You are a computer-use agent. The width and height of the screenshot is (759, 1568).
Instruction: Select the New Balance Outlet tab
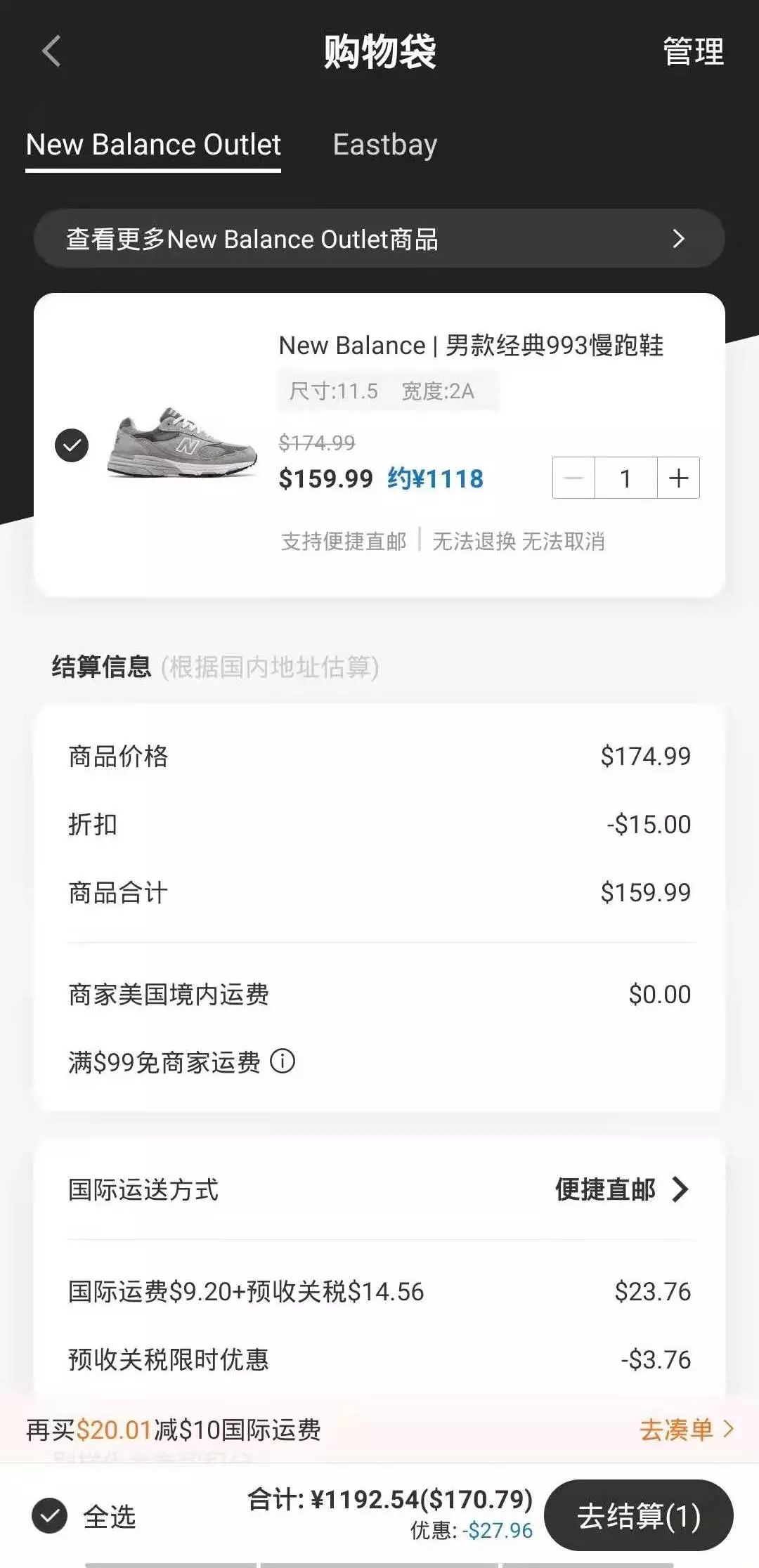pos(153,145)
